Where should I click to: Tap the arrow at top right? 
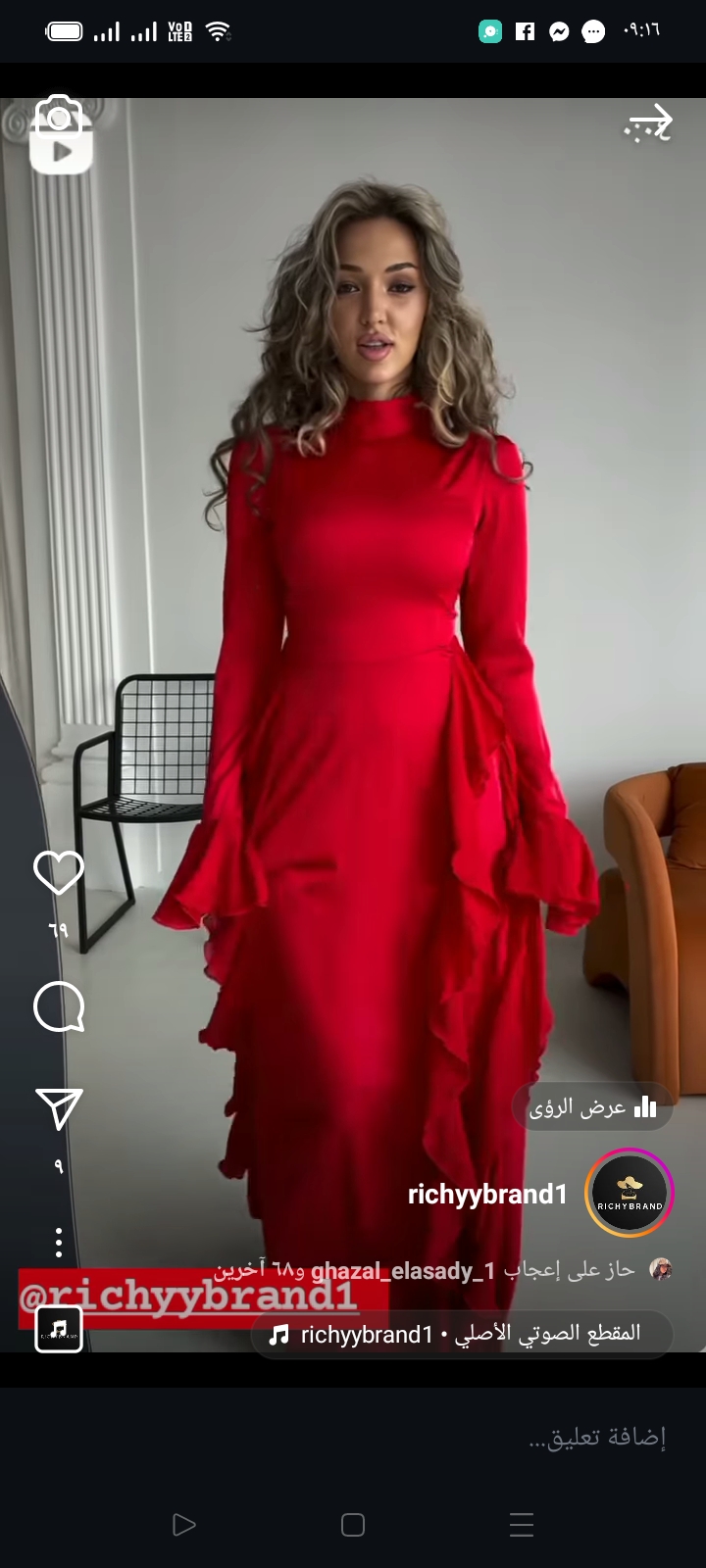coord(648,124)
